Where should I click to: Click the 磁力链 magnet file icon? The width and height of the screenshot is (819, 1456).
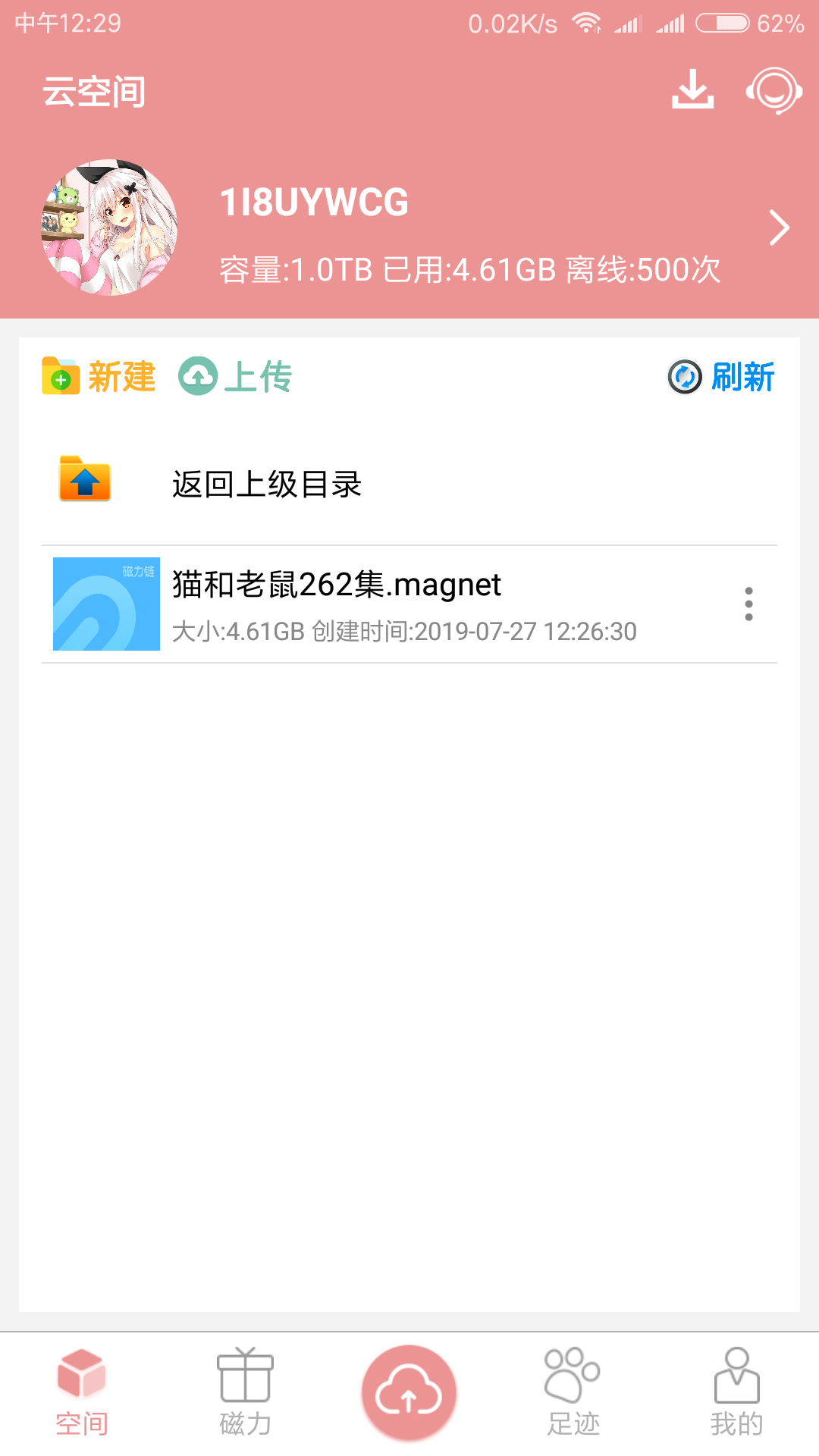click(x=105, y=604)
